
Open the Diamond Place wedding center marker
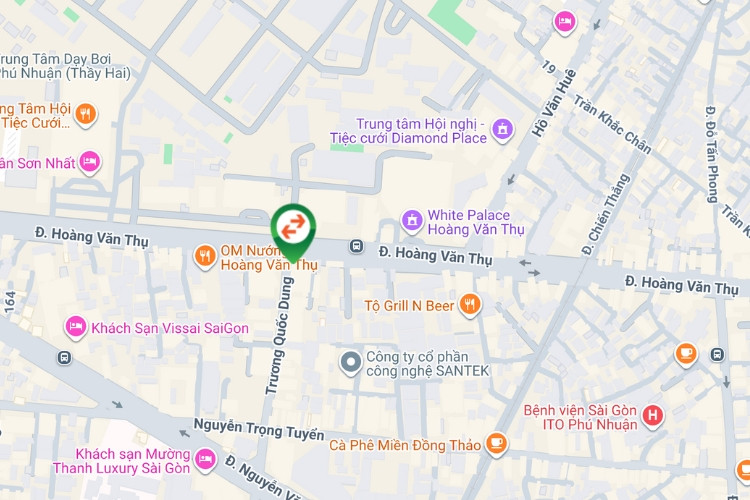point(502,128)
